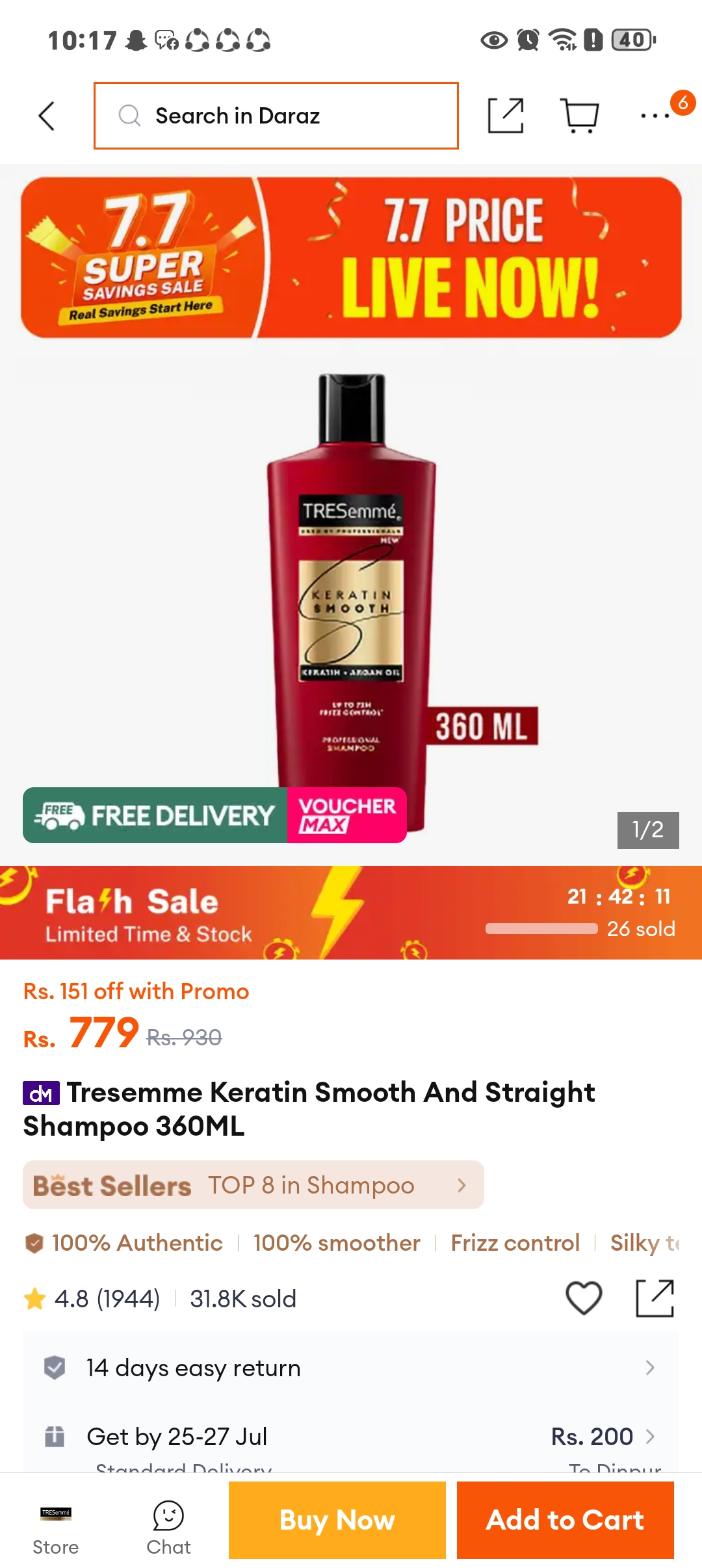Open the shopping cart icon

pos(579,116)
